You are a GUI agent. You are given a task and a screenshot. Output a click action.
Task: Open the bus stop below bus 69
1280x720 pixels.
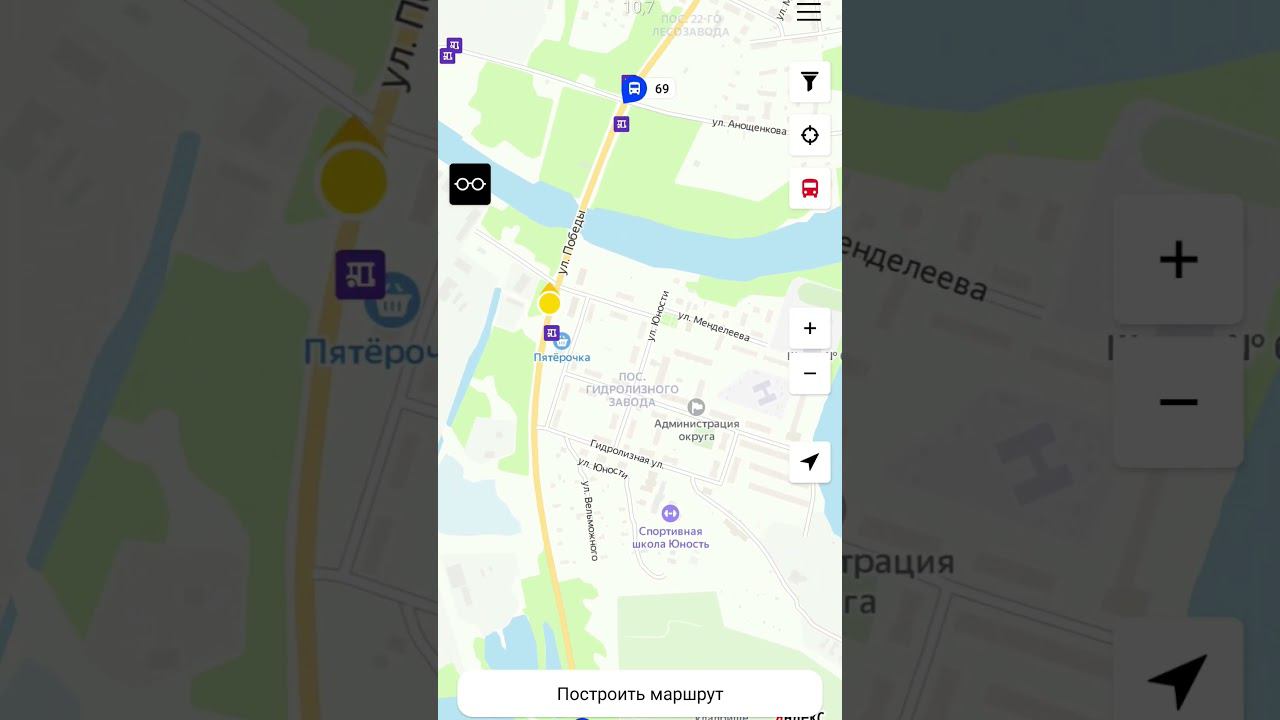pos(622,124)
